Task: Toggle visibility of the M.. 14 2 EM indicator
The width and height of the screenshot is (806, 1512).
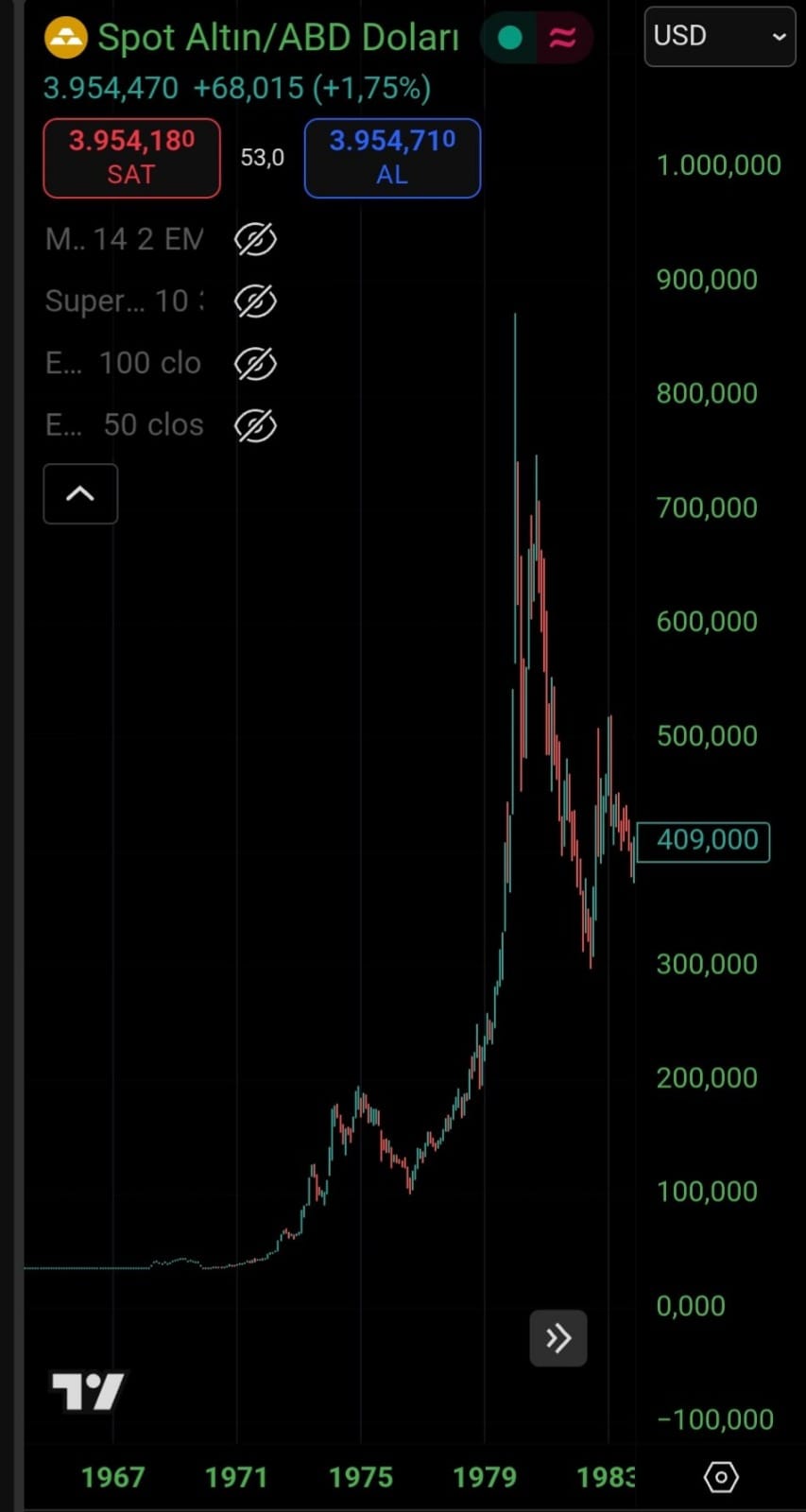Action: (x=255, y=240)
